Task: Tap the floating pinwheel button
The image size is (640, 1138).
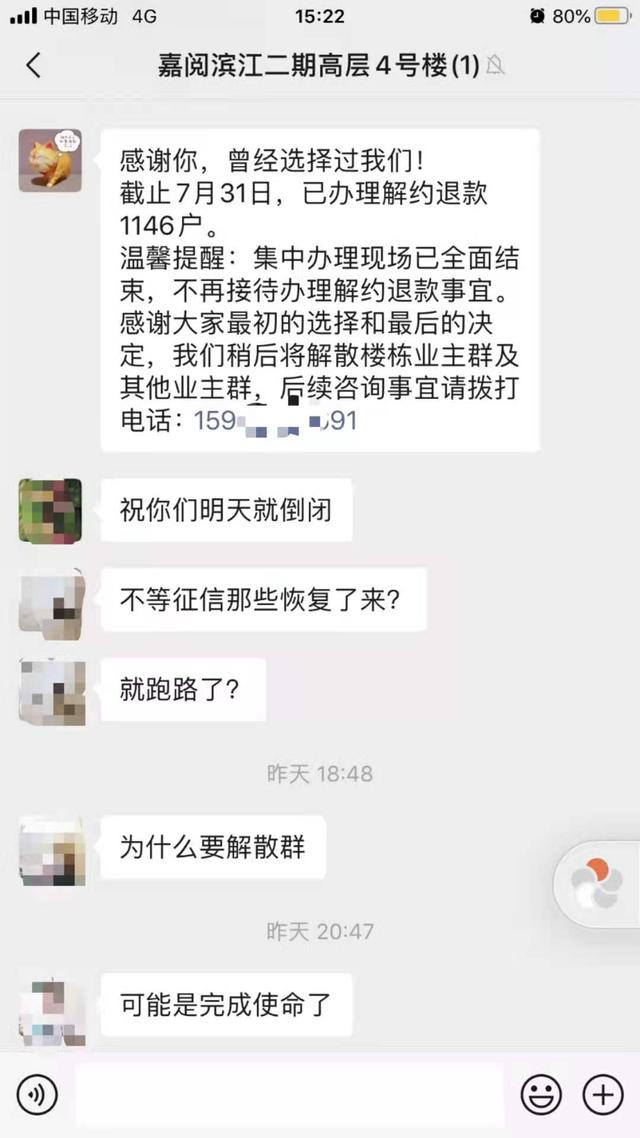Action: (597, 882)
